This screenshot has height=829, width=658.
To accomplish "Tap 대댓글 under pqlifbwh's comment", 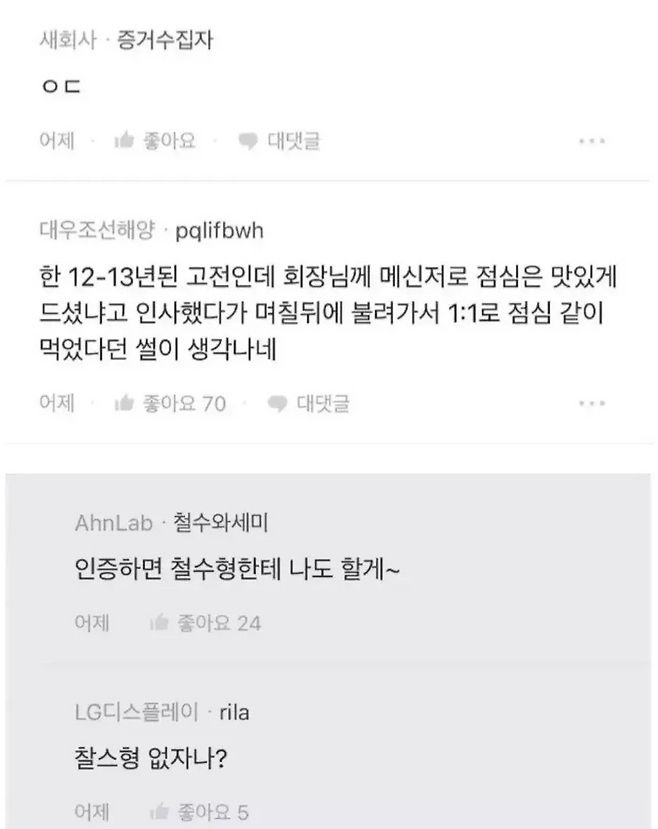I will click(308, 403).
